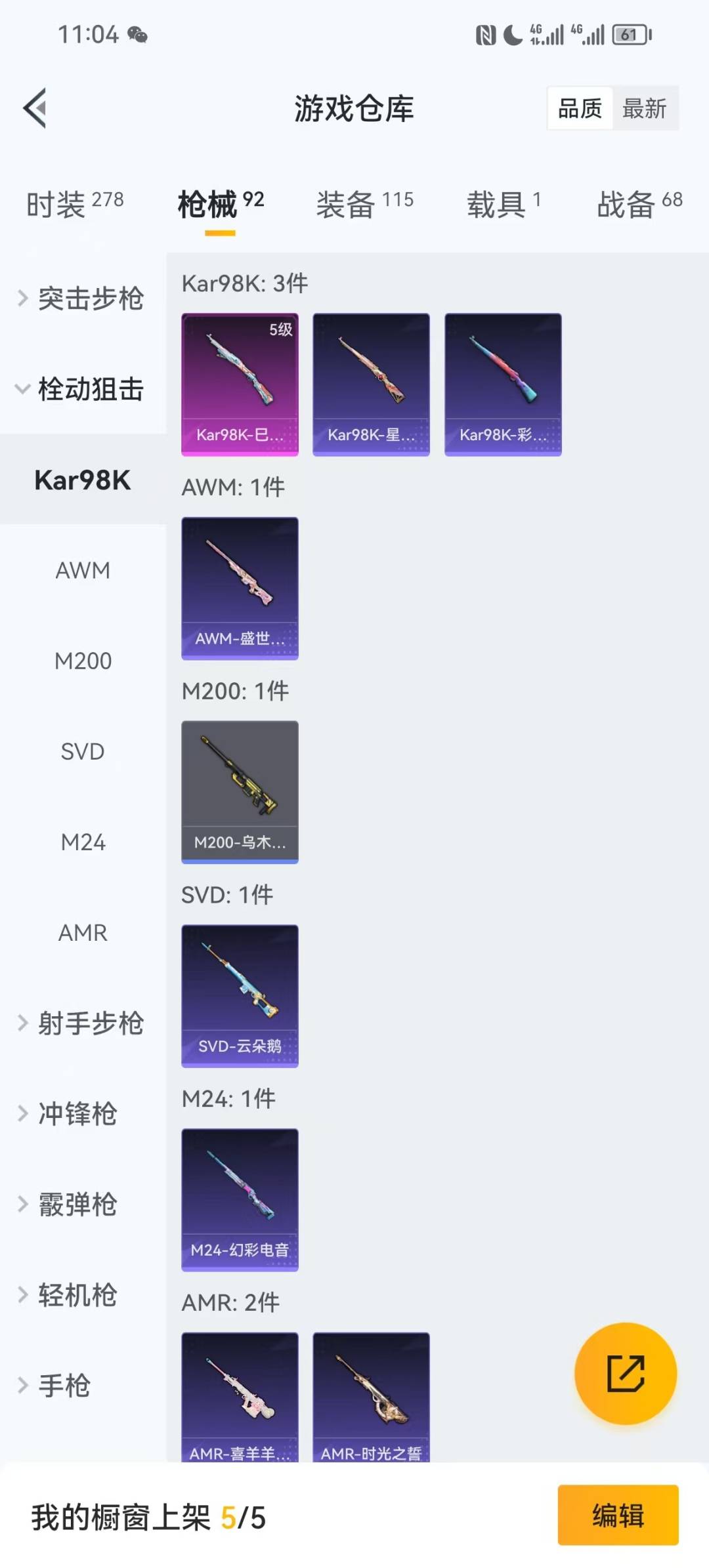
Task: Open the M24-幻彩电音 skin
Action: coord(240,1200)
